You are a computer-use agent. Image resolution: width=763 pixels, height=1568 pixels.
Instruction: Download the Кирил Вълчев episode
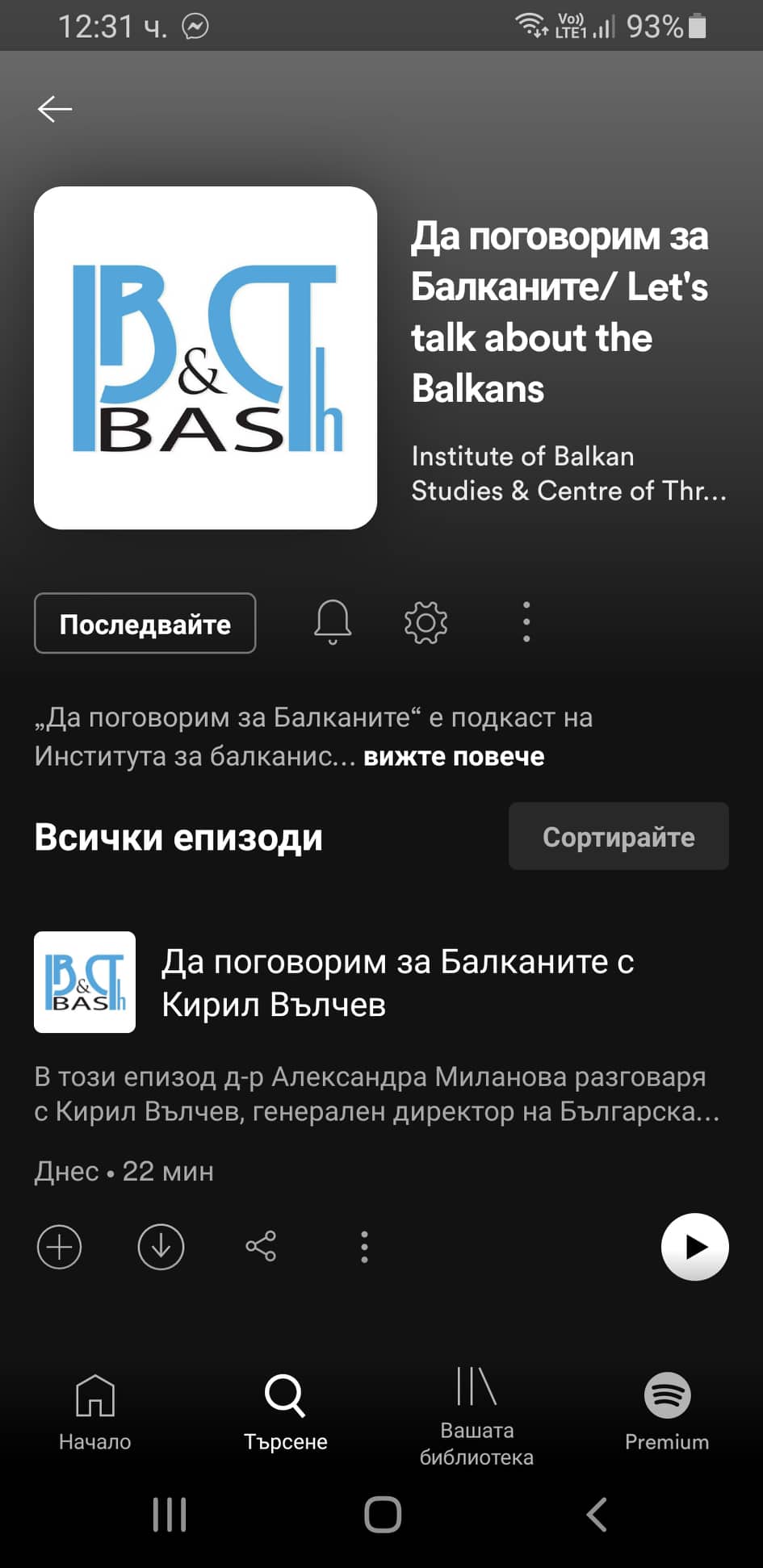pyautogui.click(x=161, y=1248)
